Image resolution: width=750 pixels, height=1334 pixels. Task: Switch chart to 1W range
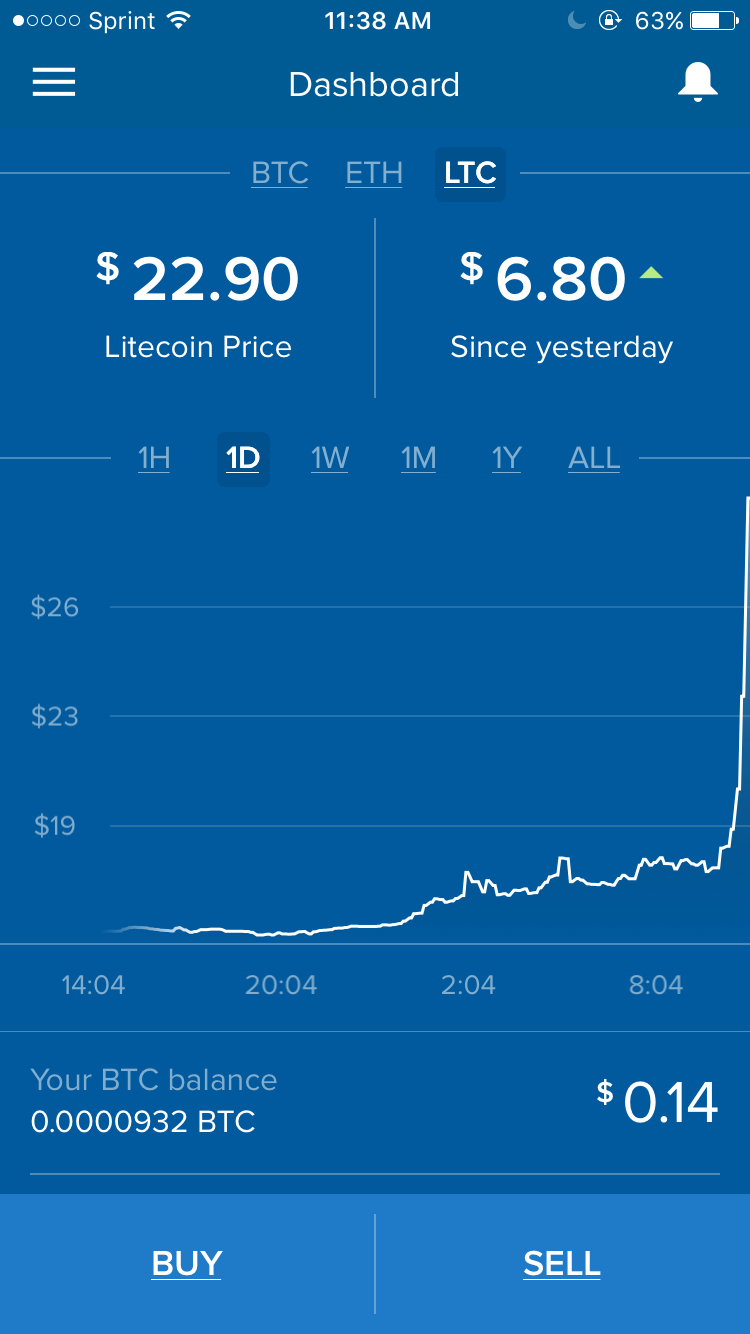click(x=330, y=459)
